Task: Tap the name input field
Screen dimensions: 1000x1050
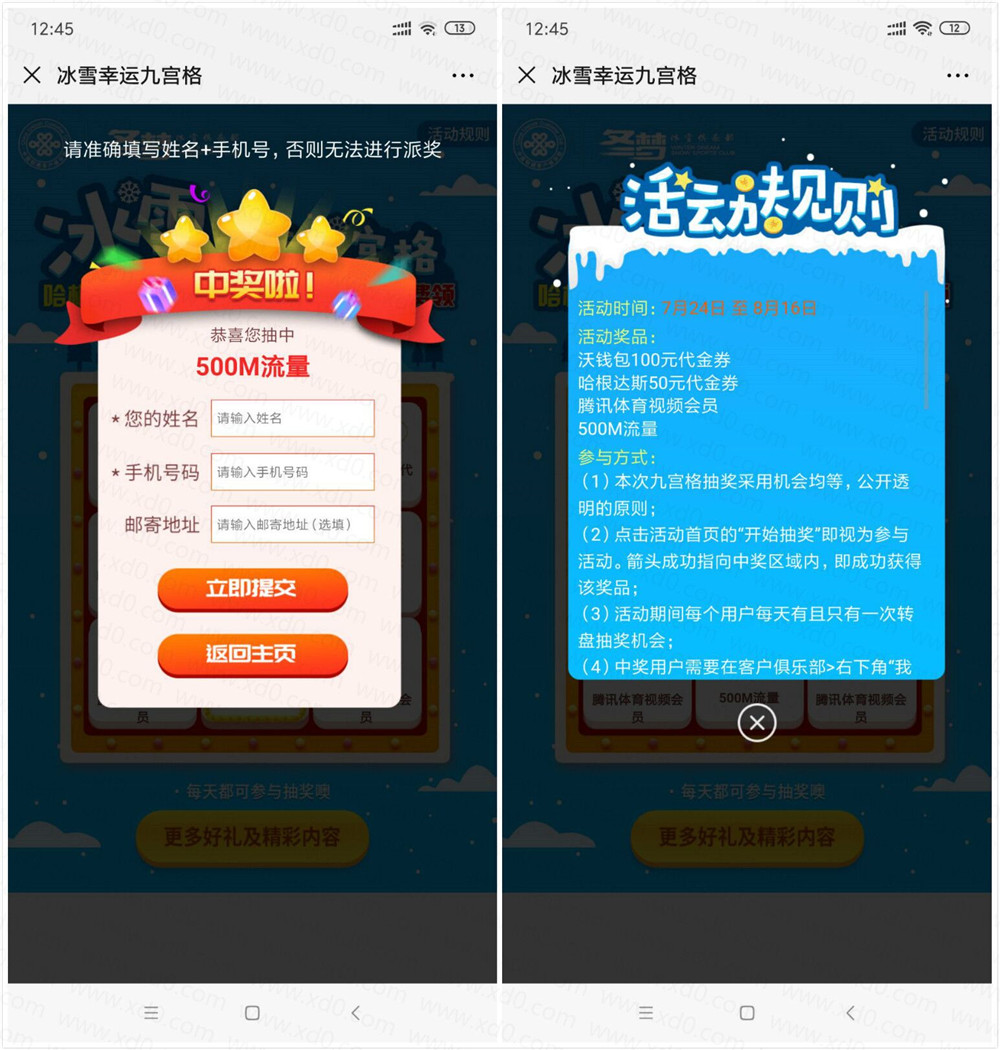Action: click(x=292, y=418)
